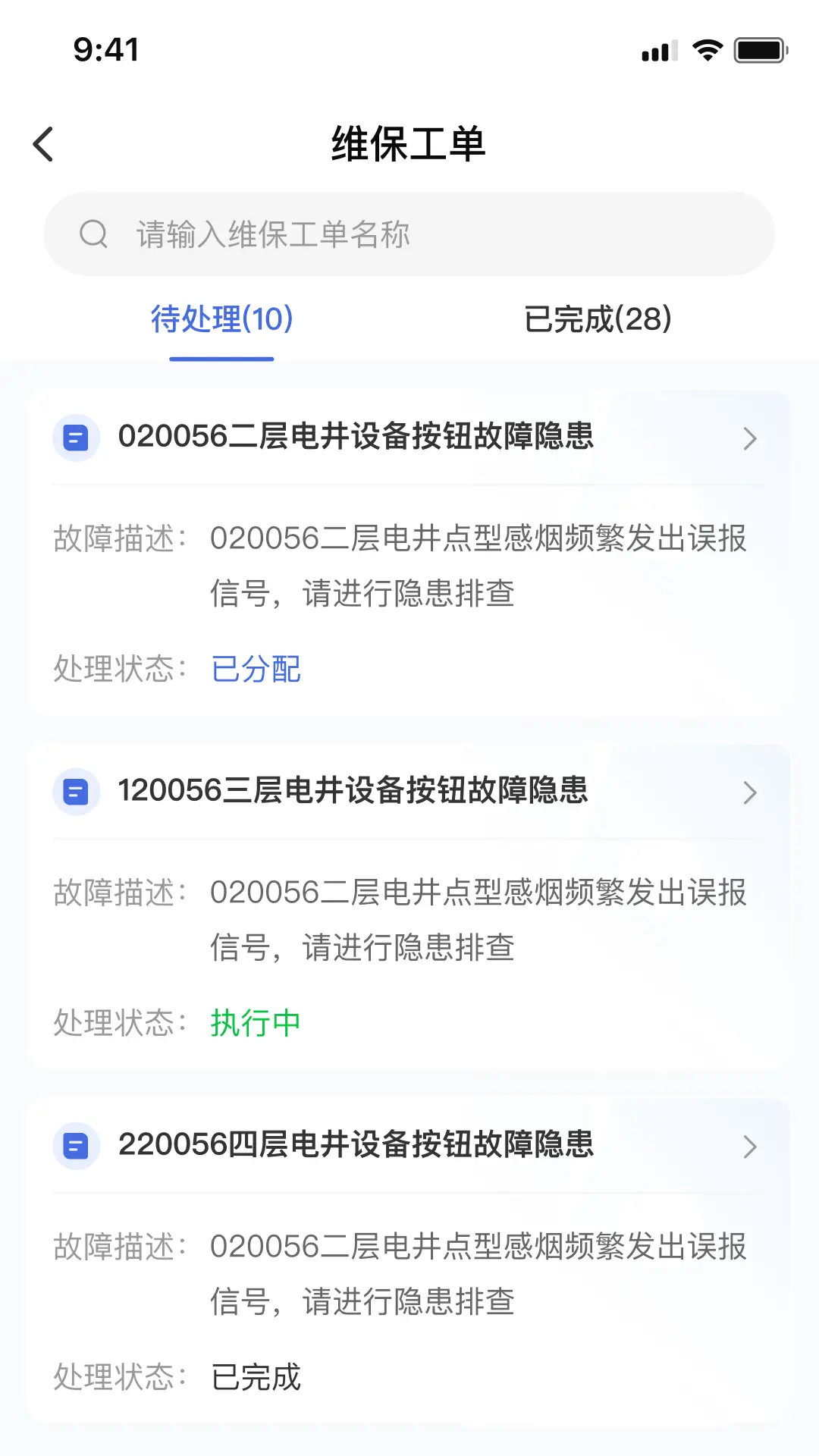Click the 已分配 status link
Screen dimensions: 819x1456
point(256,670)
